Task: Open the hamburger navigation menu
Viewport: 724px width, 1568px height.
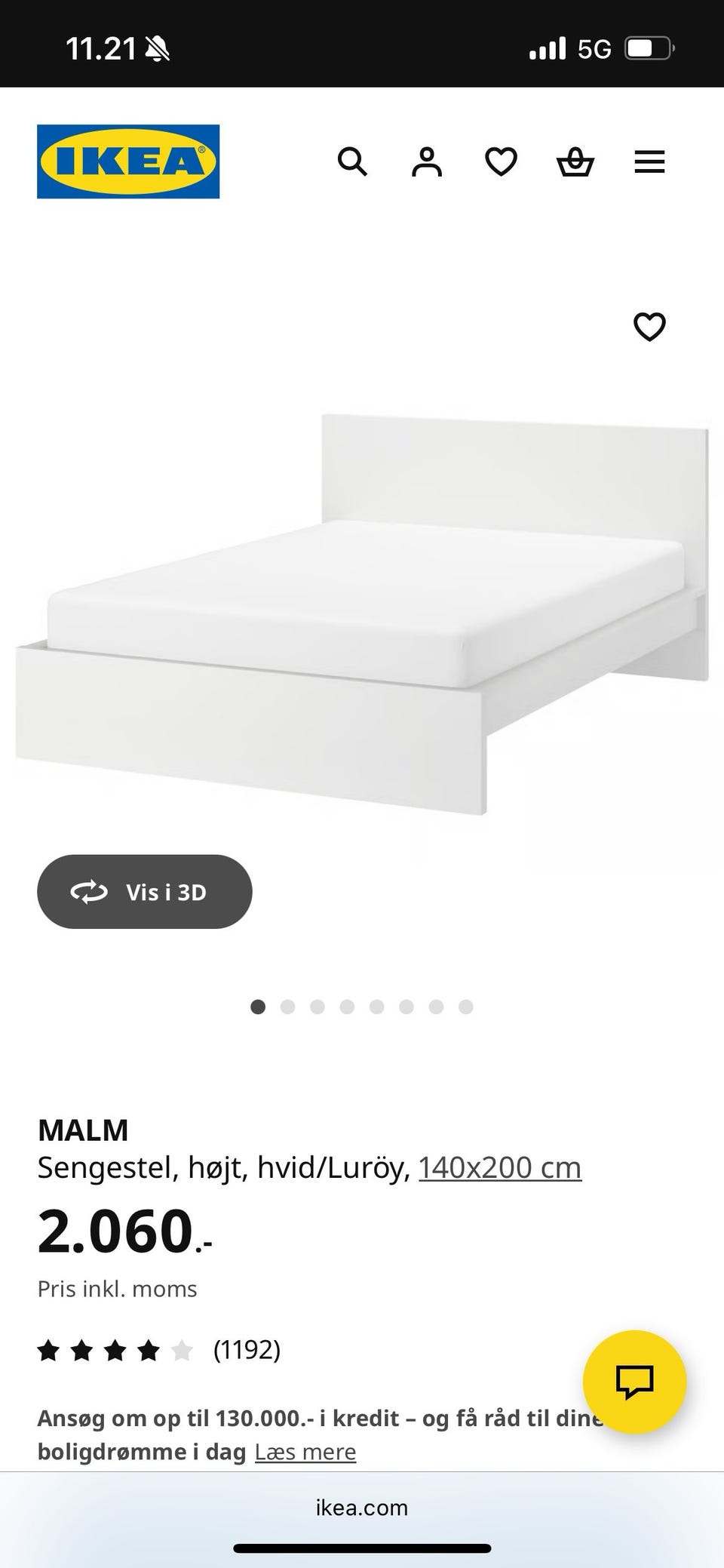Action: click(x=649, y=161)
